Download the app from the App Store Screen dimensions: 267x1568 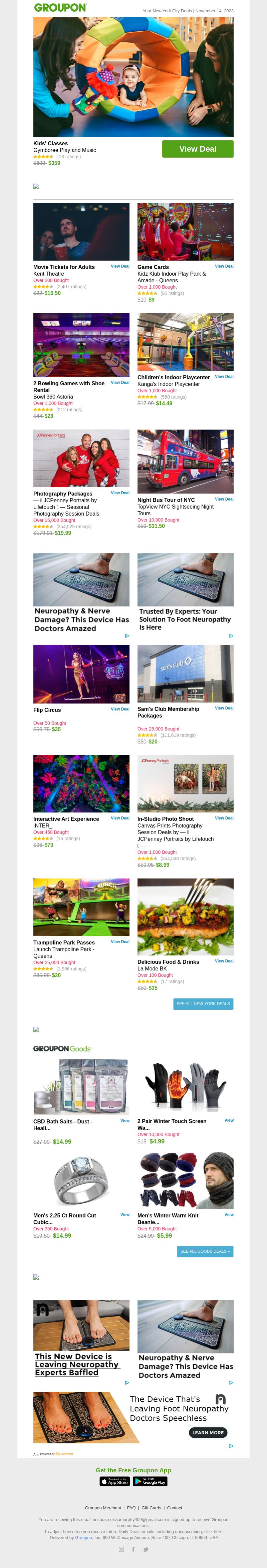114,1482
